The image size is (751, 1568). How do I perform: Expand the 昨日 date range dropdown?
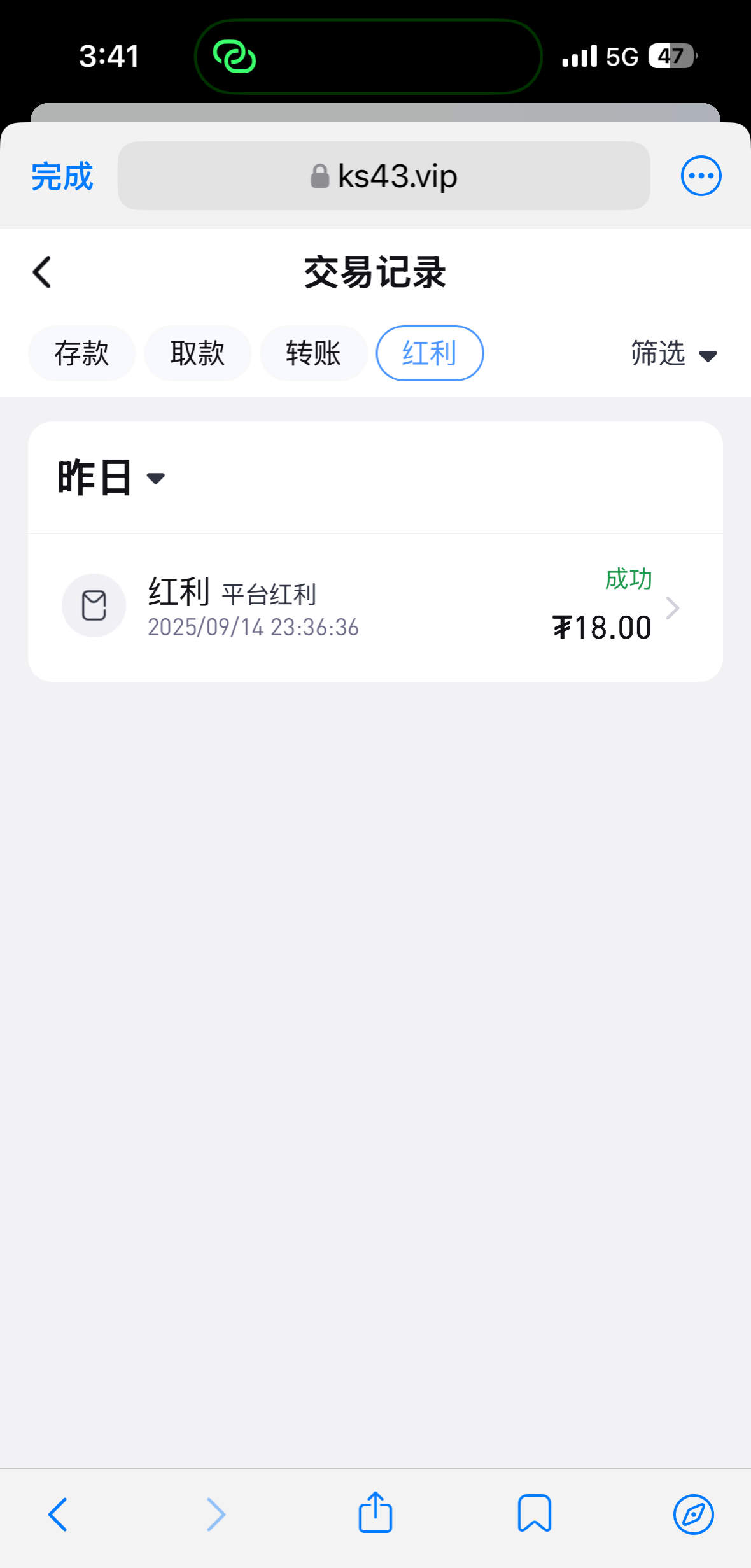(111, 477)
